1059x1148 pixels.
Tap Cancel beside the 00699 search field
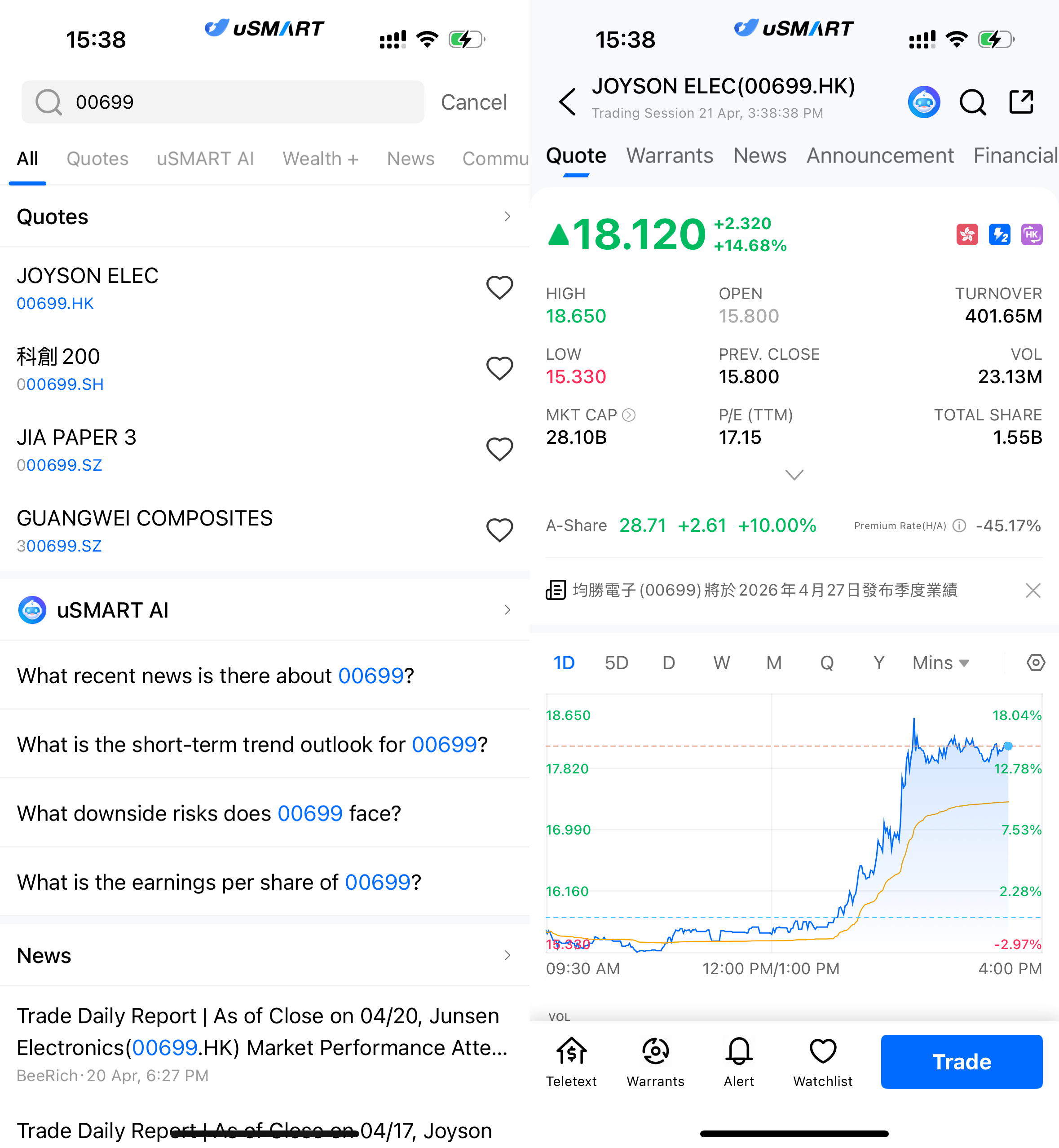[473, 102]
